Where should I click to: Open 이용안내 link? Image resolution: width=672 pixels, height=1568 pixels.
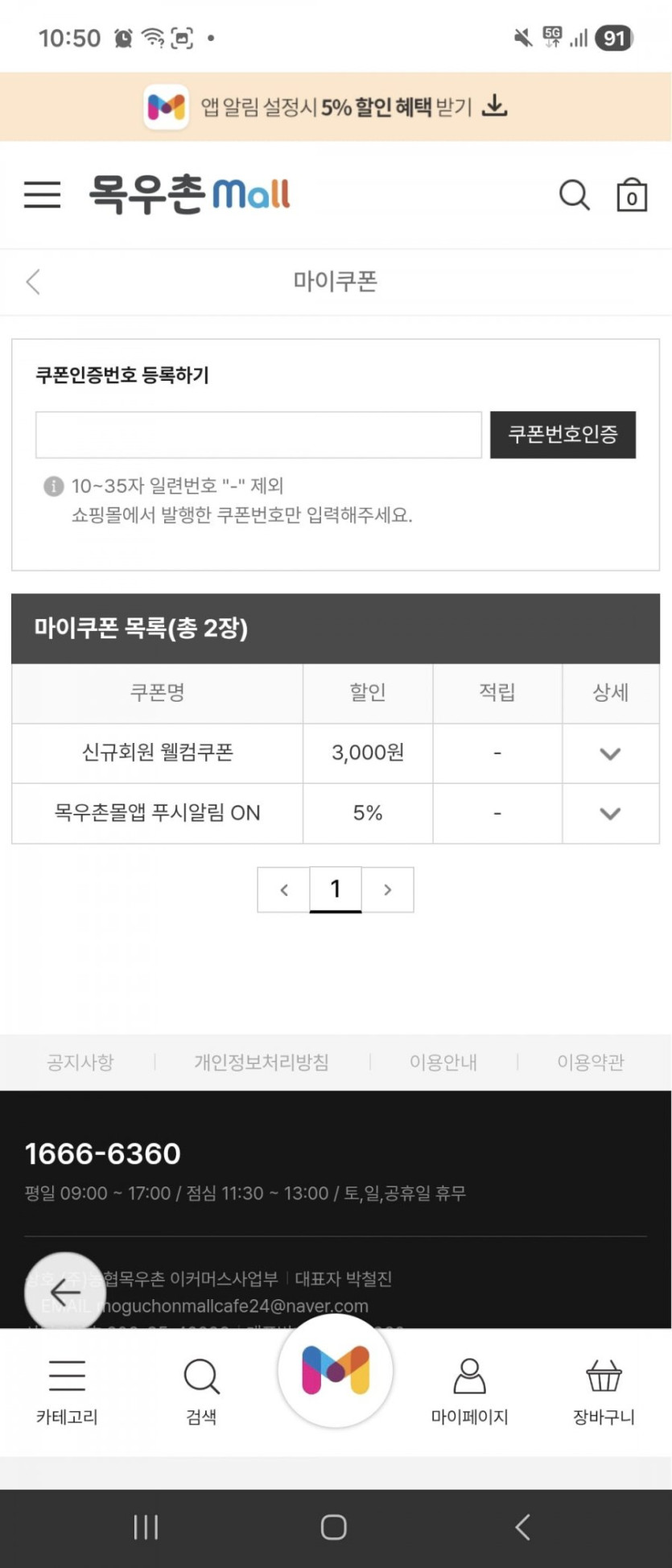click(443, 1063)
